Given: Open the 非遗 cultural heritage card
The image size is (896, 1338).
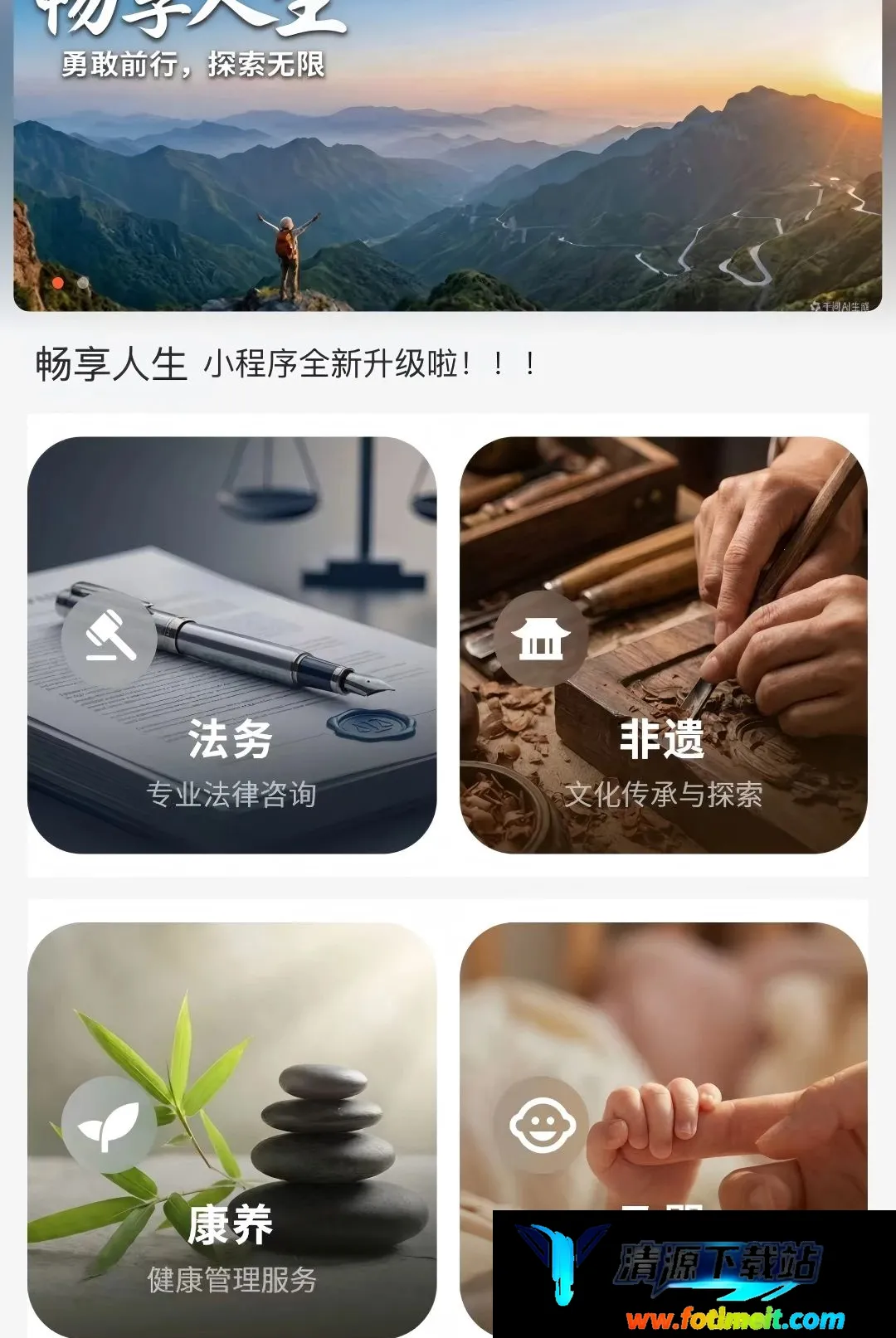Looking at the screenshot, I should tap(664, 645).
